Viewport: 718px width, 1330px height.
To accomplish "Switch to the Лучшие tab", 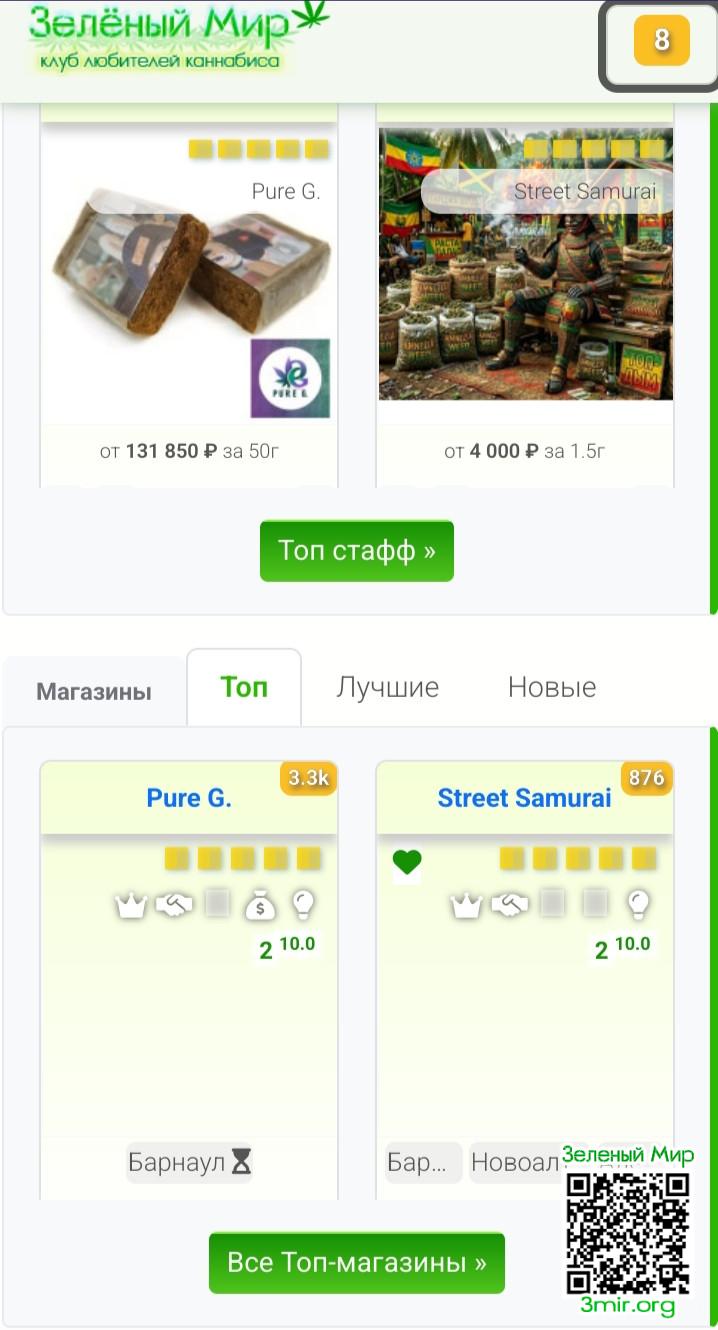I will click(x=387, y=688).
